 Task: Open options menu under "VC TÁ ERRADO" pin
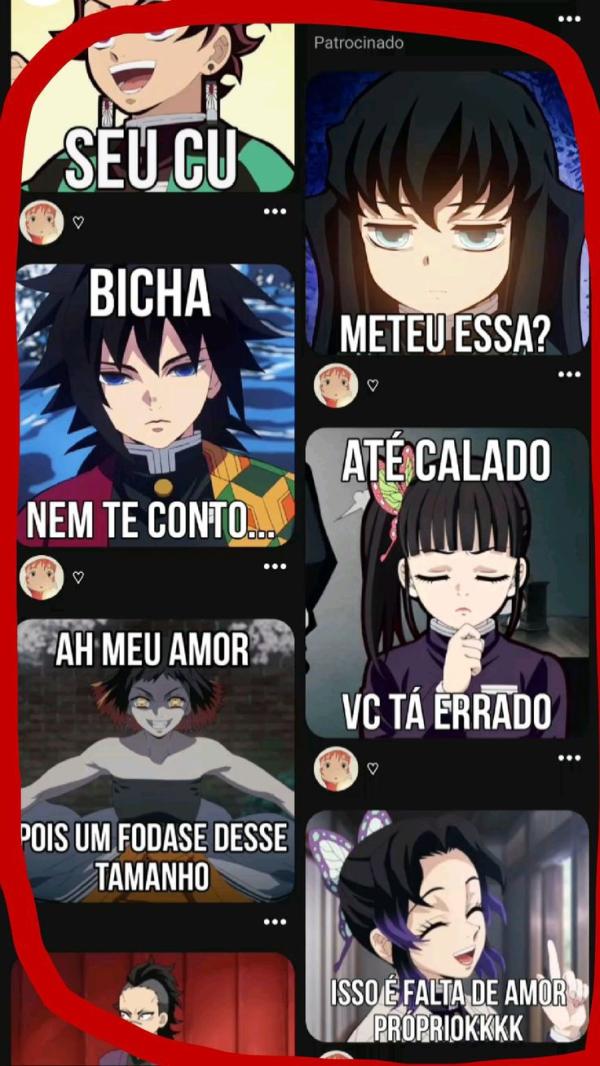click(569, 759)
